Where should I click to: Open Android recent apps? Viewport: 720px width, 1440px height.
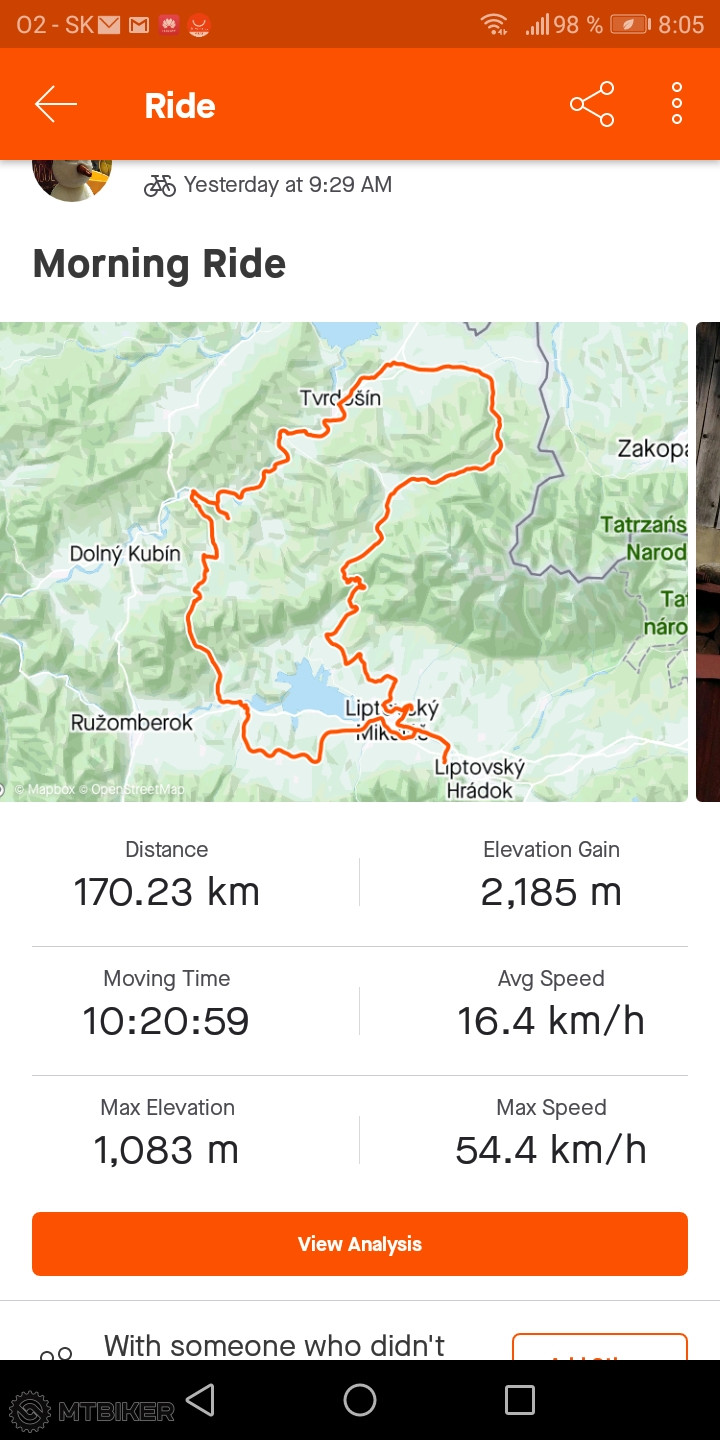[x=519, y=1400]
